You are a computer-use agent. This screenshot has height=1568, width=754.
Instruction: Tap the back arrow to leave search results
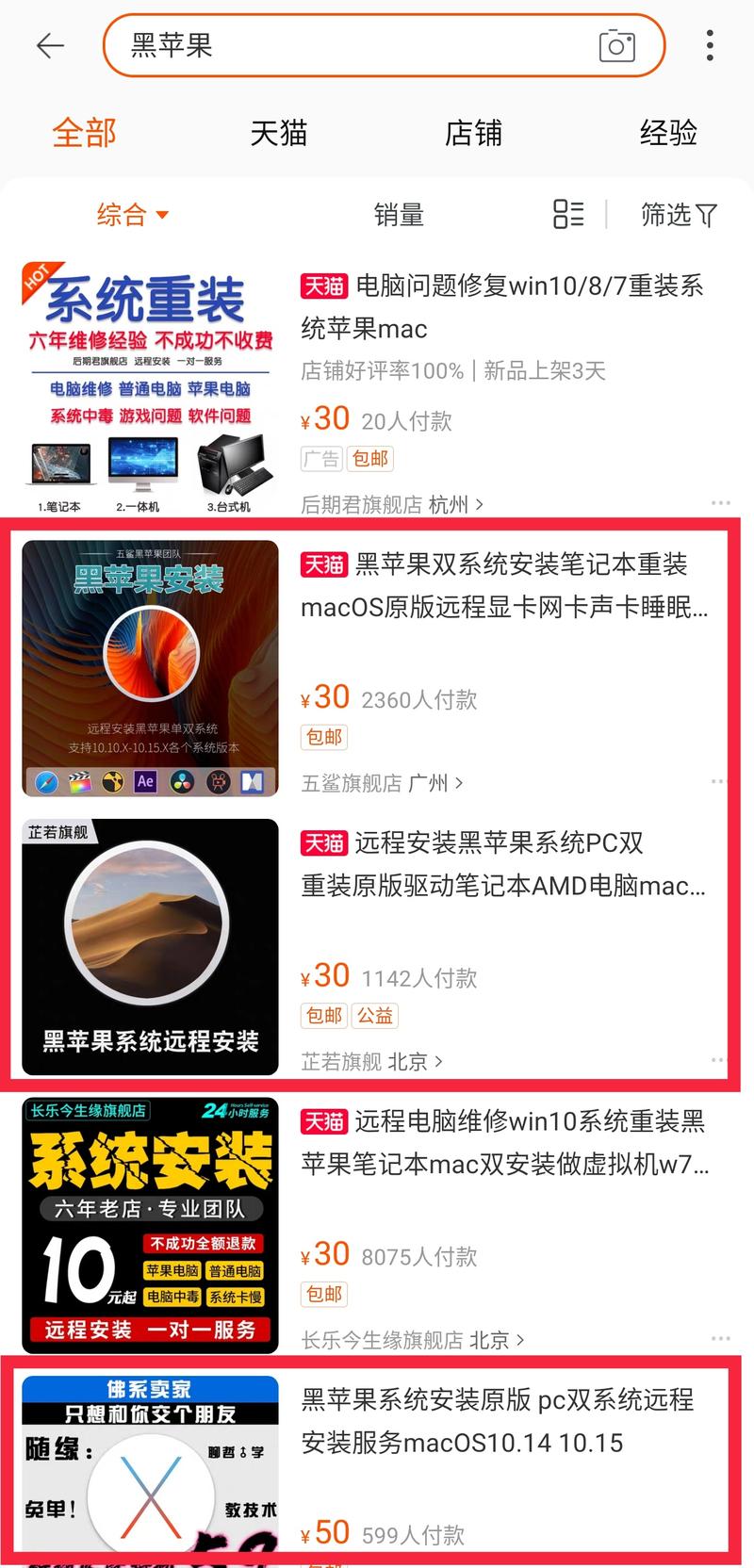[x=50, y=45]
